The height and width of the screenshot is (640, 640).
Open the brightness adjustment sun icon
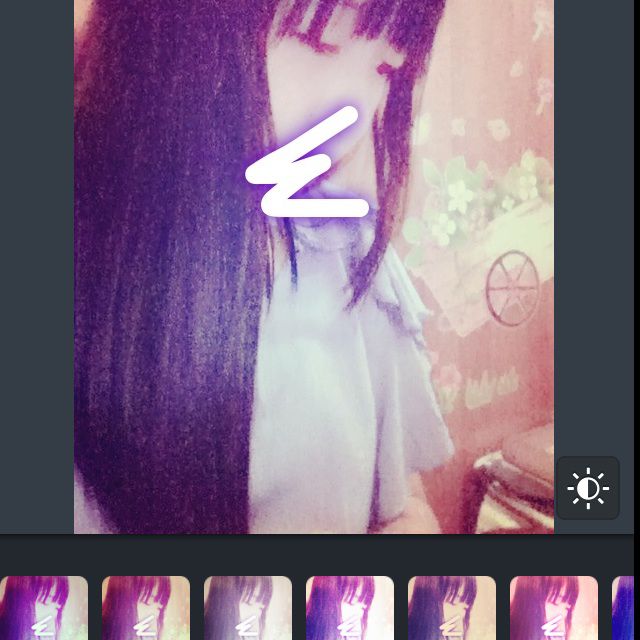click(x=588, y=489)
